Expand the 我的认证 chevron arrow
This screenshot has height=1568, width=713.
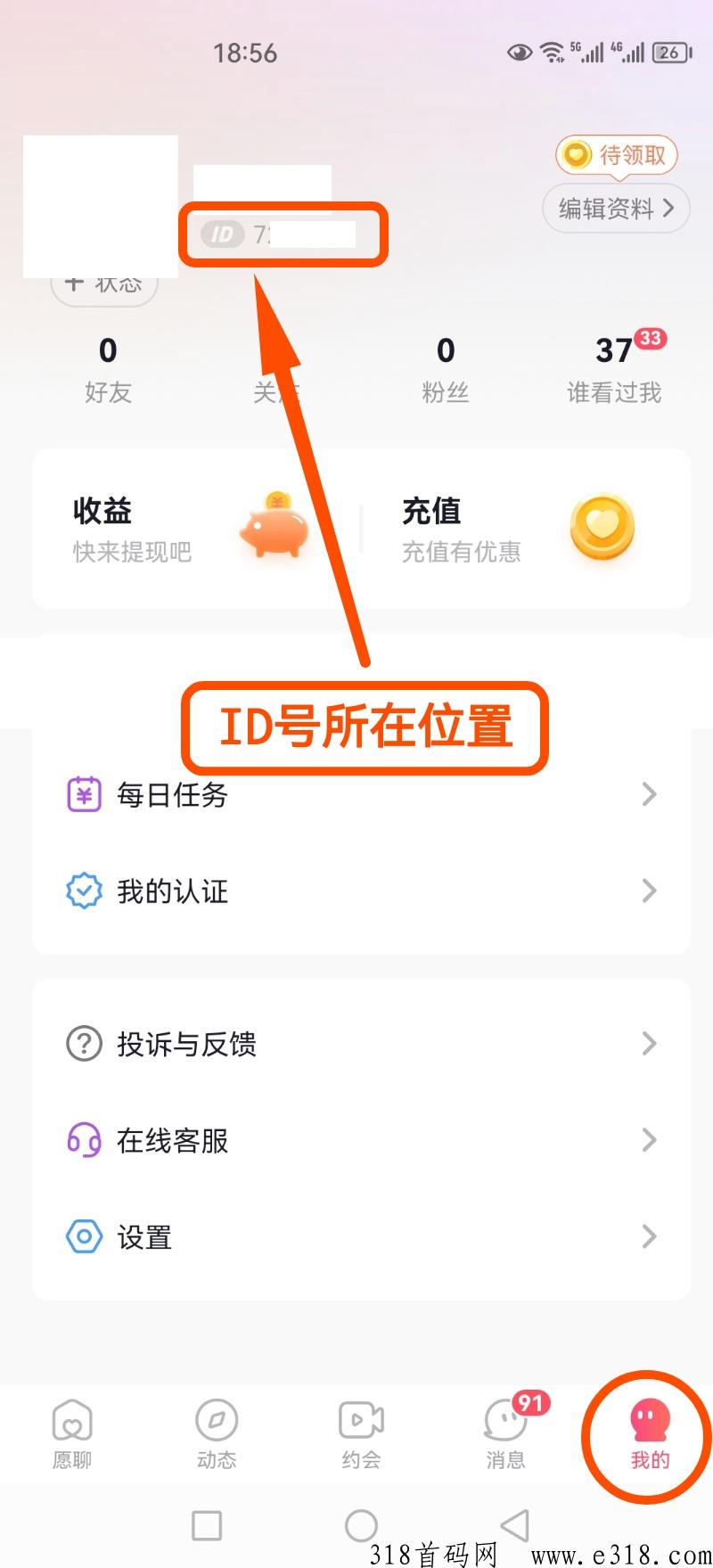click(x=648, y=890)
